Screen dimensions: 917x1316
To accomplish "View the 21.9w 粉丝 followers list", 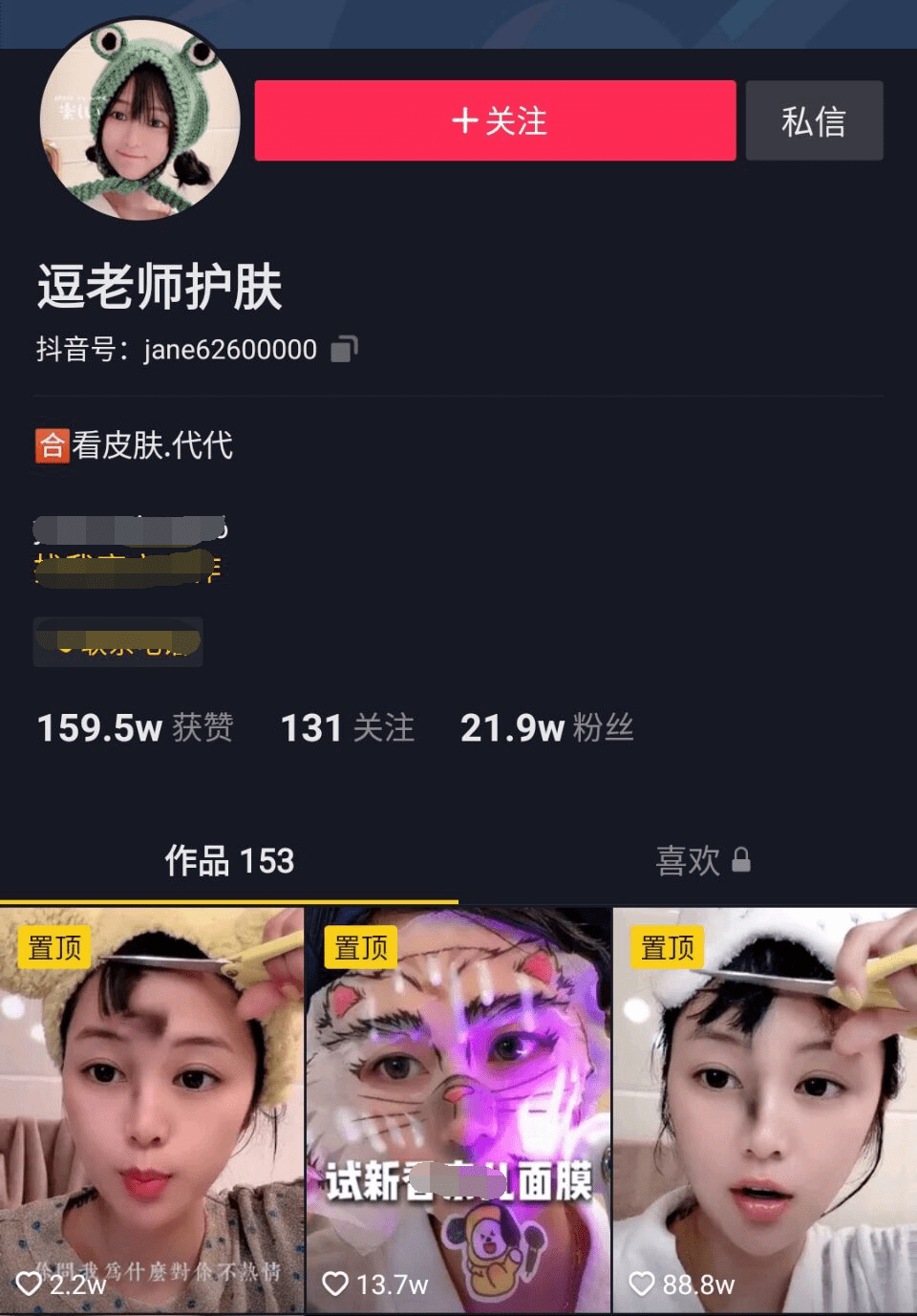I will (546, 728).
